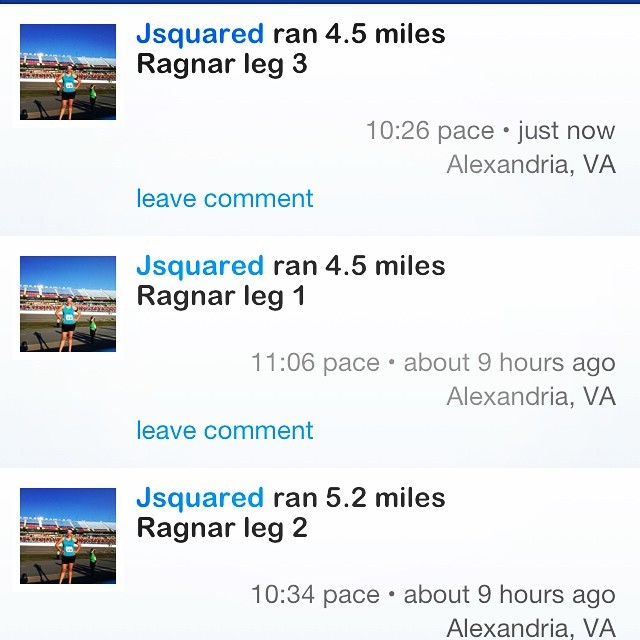Leave a comment on Ragnar leg 1
Screen dimensions: 640x640
224,430
